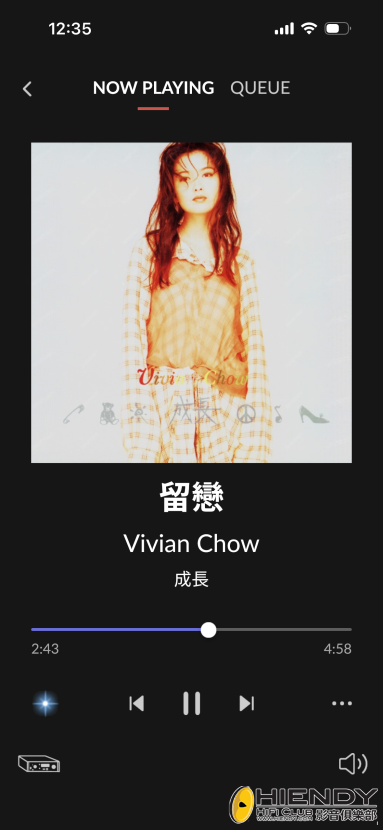The height and width of the screenshot is (830, 383).
Task: Pause the current song
Action: [192, 703]
